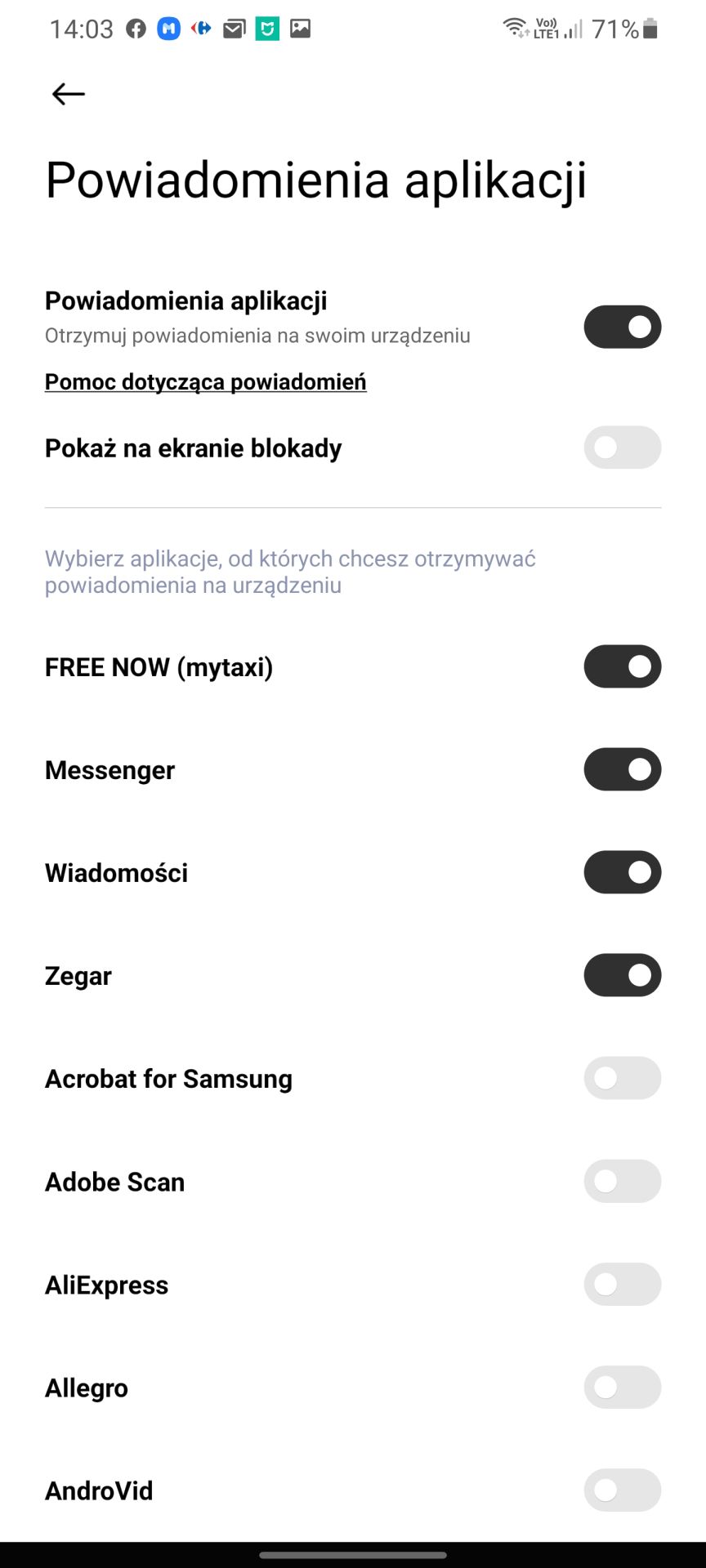Turn on Adobe Scan notifications

[x=622, y=1181]
